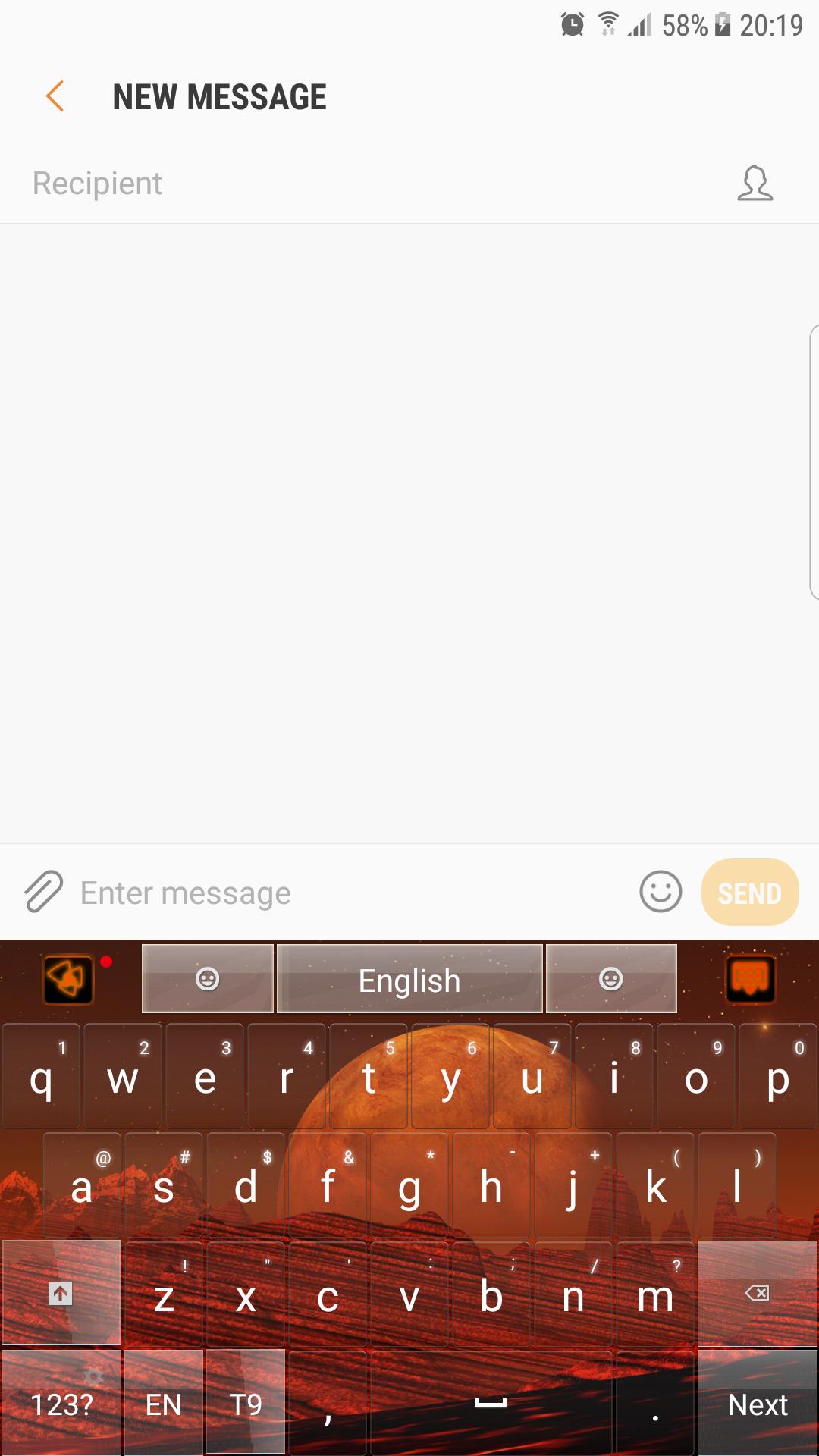This screenshot has width=819, height=1456.
Task: Open the left emoji panel on keyboard
Action: click(x=206, y=979)
